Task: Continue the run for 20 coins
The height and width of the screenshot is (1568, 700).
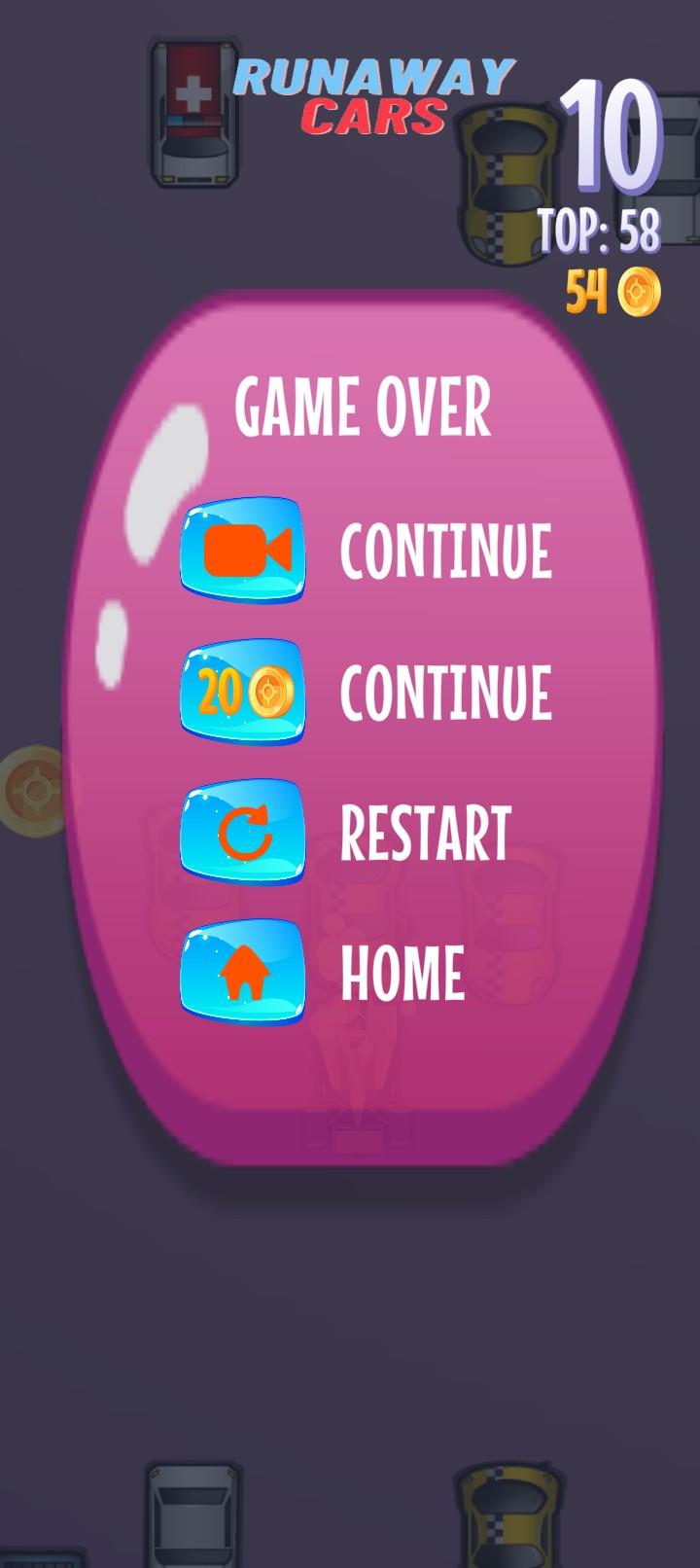Action: (243, 692)
